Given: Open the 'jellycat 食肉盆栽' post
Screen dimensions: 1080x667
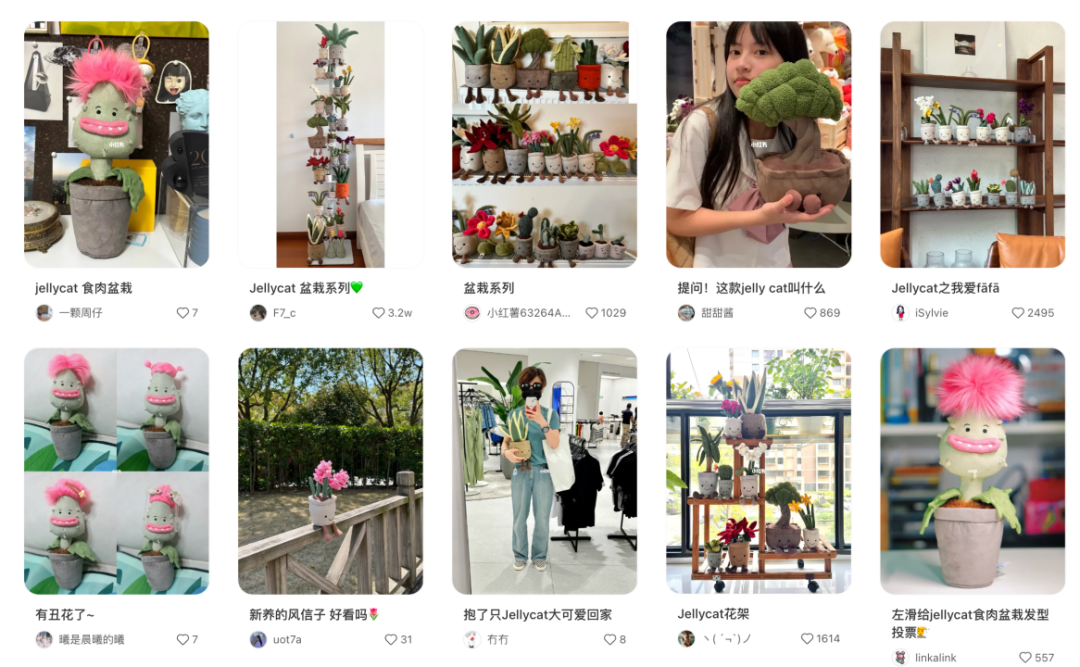Looking at the screenshot, I should [x=116, y=145].
